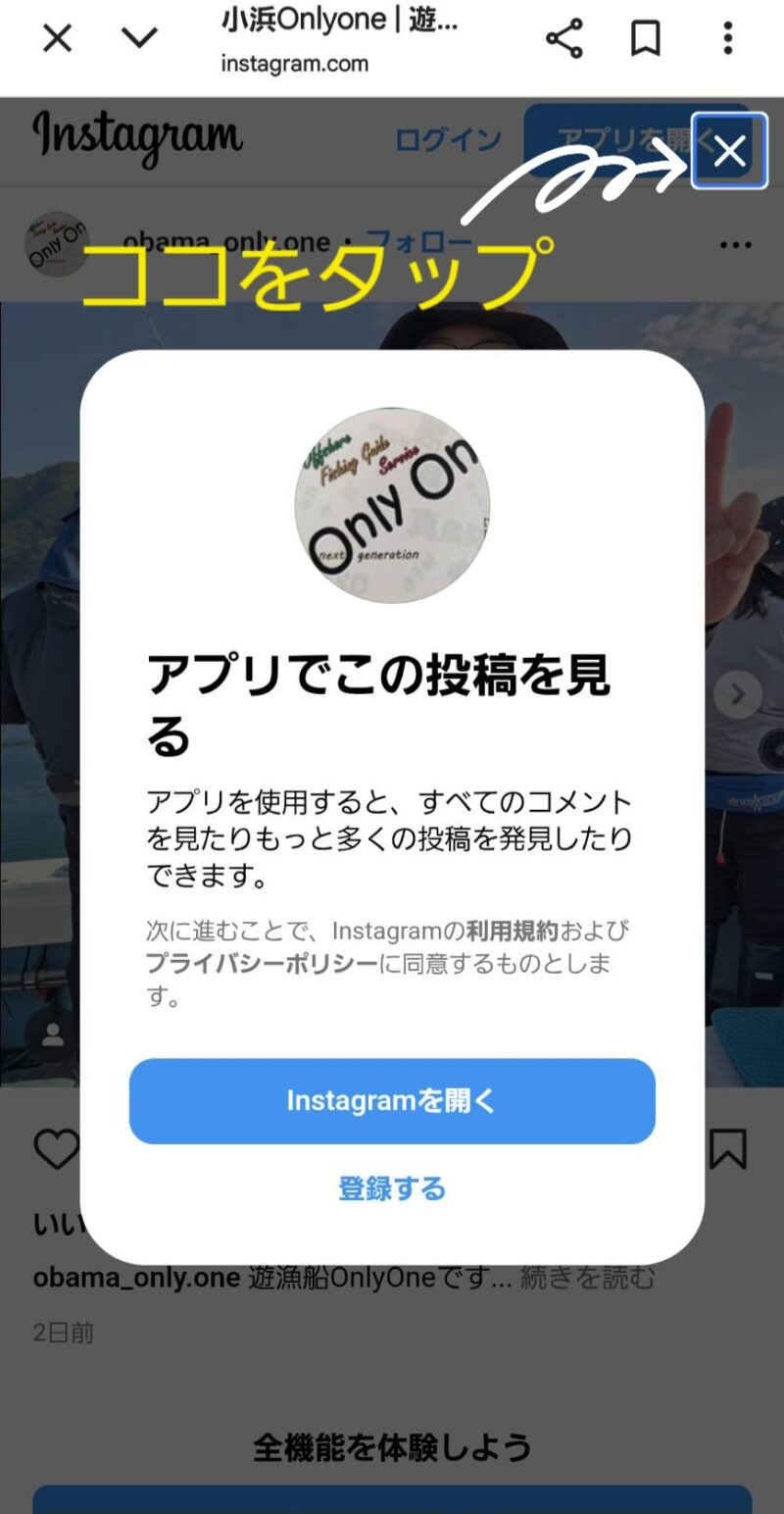Close the browser tab with the X

[x=58, y=39]
